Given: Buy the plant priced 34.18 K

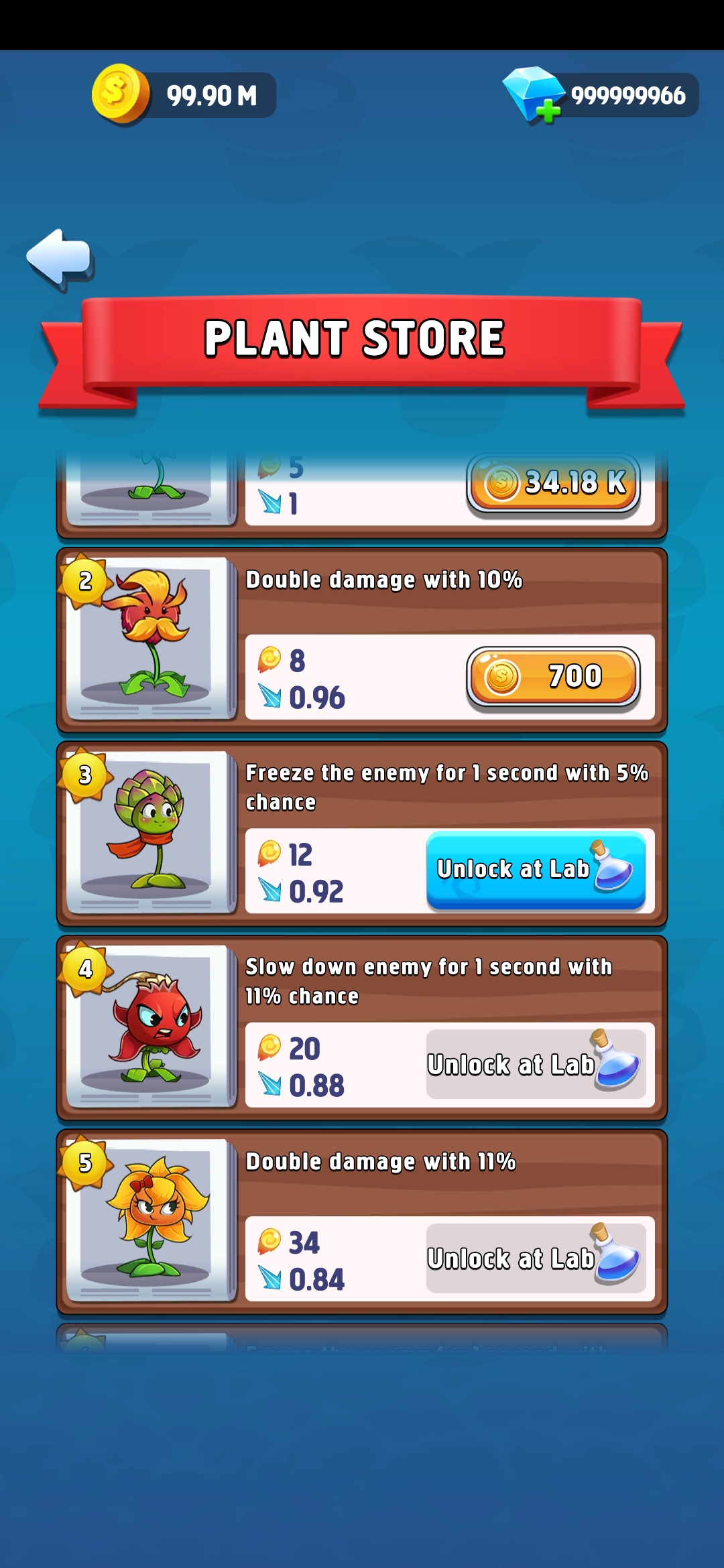Looking at the screenshot, I should coord(553,484).
